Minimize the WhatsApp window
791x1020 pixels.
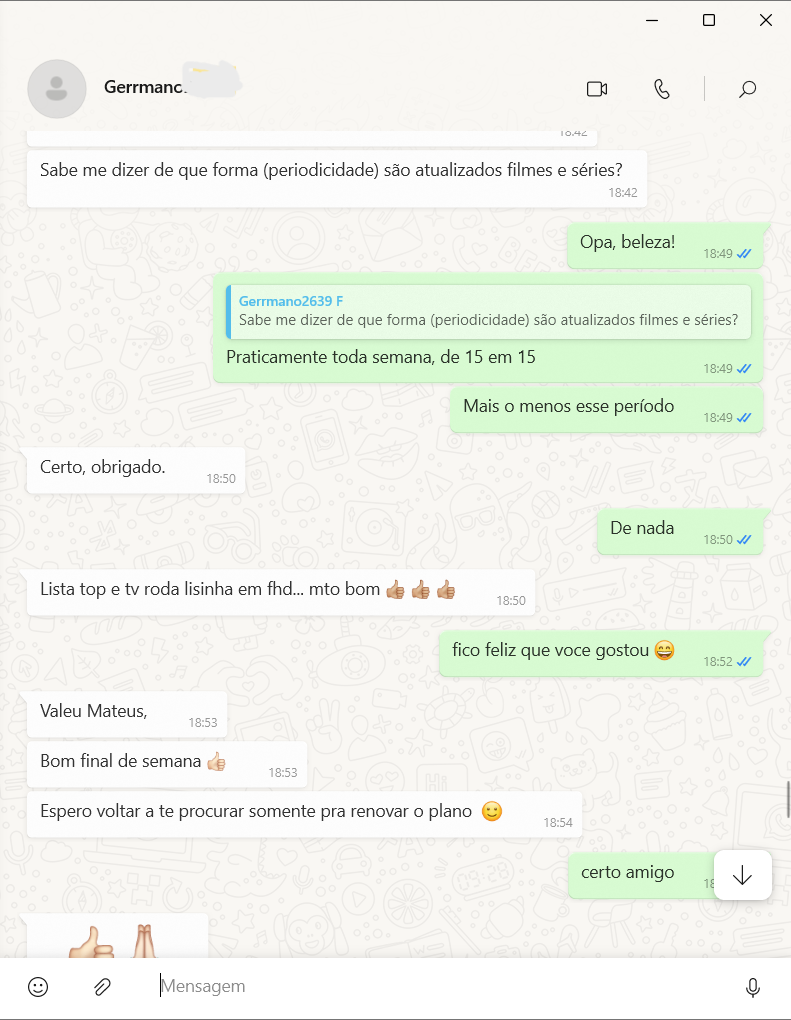click(x=651, y=20)
